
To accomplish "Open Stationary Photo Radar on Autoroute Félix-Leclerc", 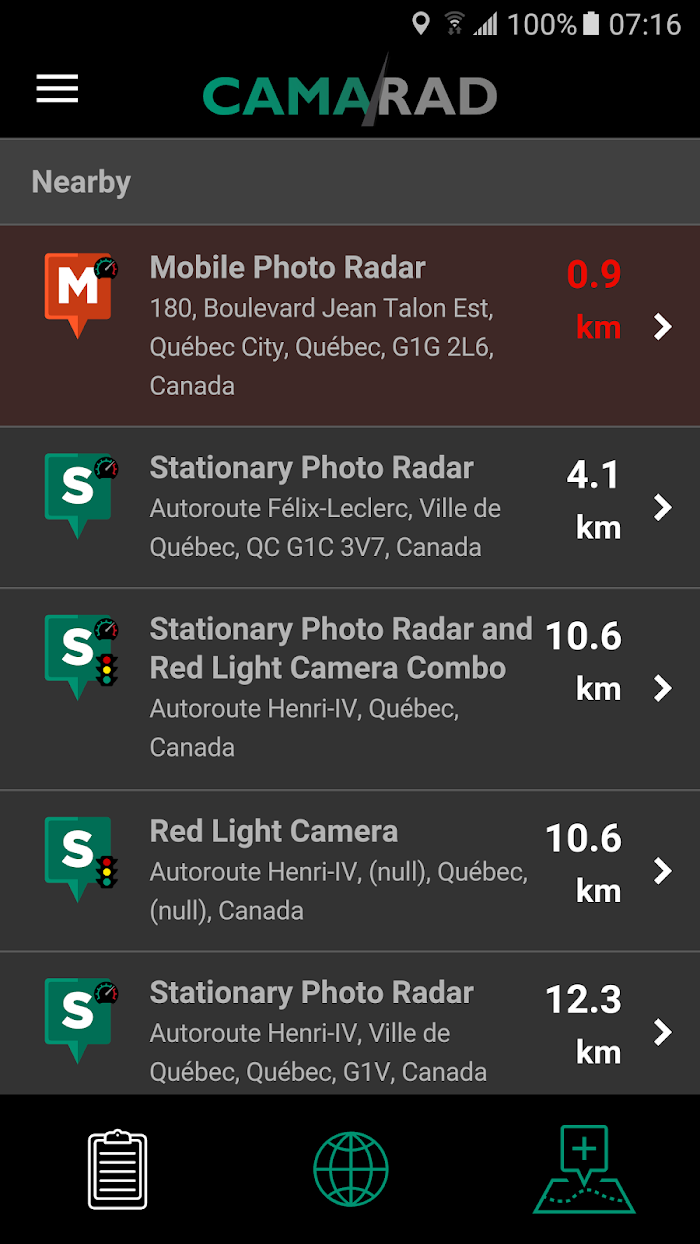I will coord(350,507).
